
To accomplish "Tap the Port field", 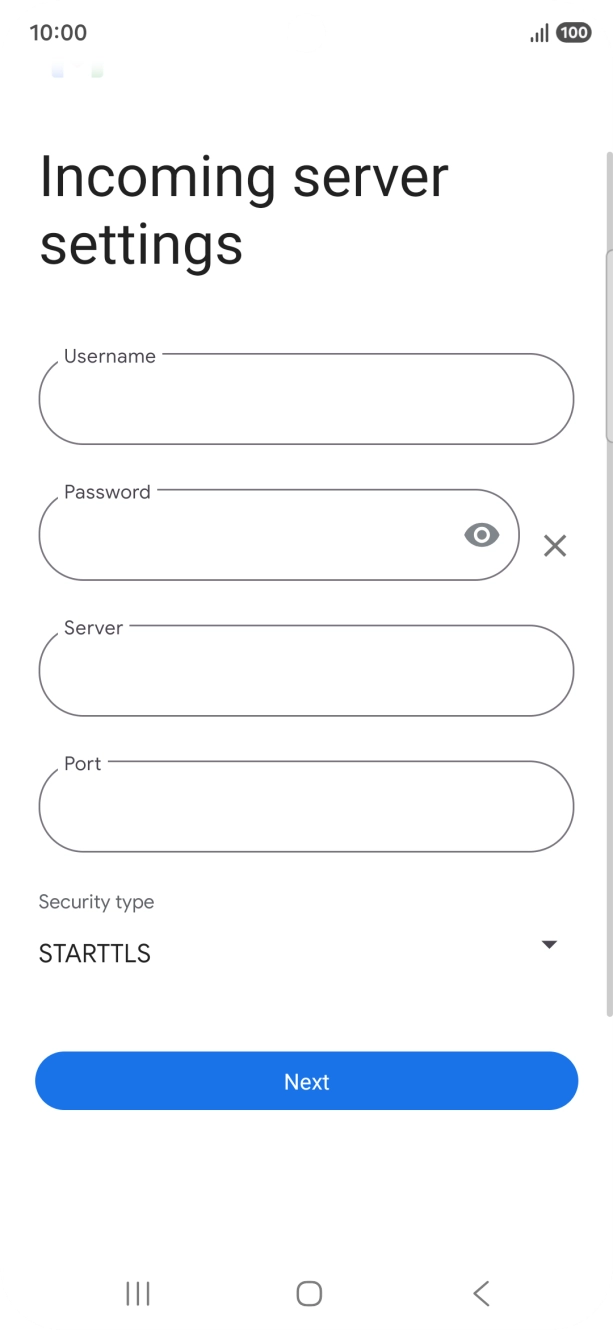I will click(306, 806).
